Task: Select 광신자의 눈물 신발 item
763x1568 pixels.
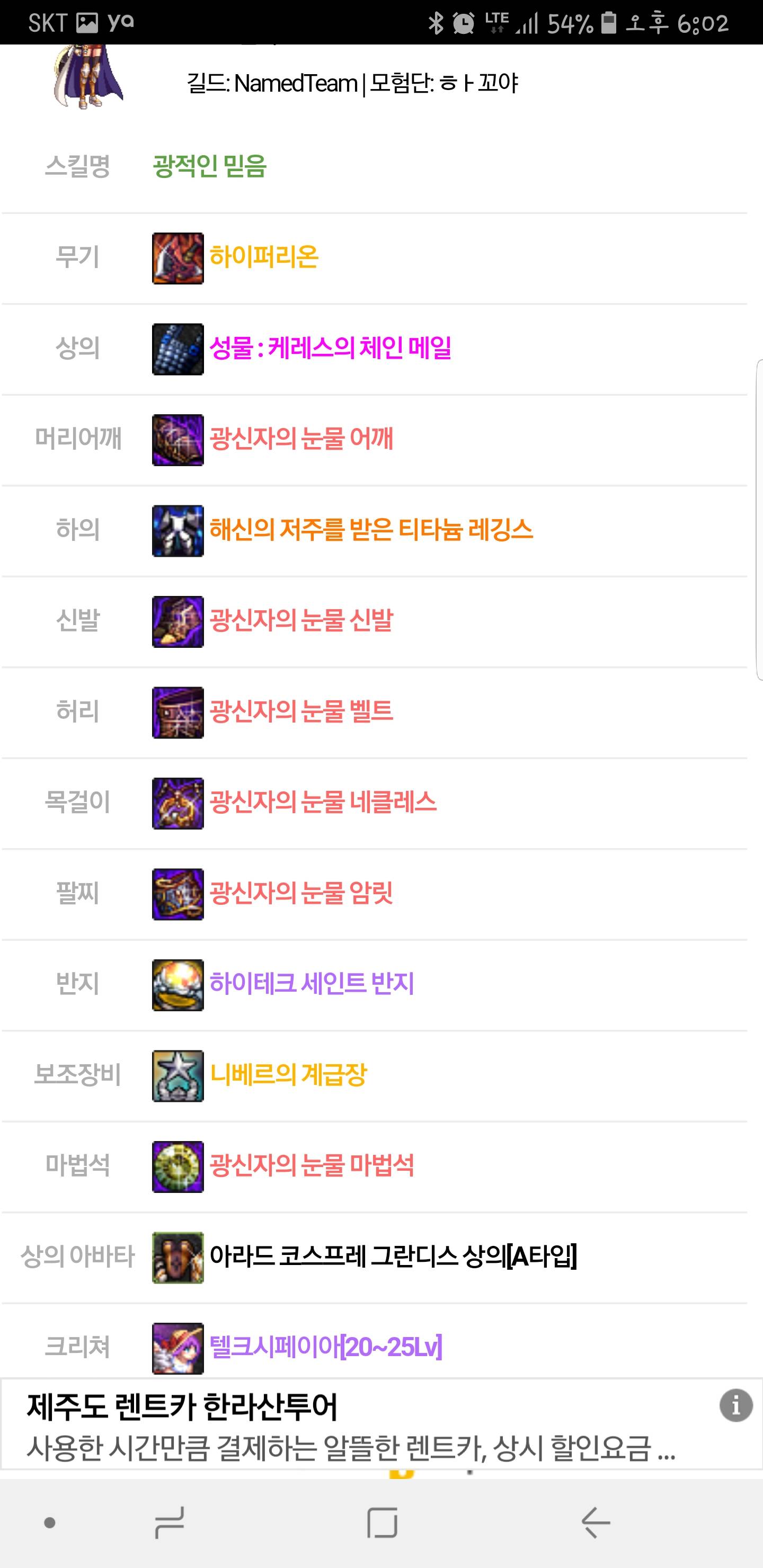Action: [301, 620]
